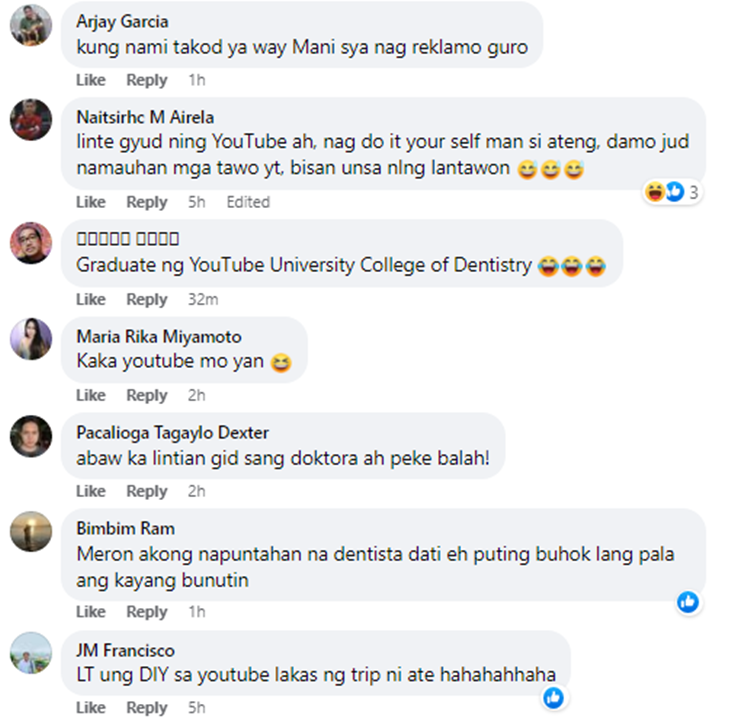Open Maria Rika Miyamoto's profile picture
Screen dimensions: 750x725
[31, 339]
